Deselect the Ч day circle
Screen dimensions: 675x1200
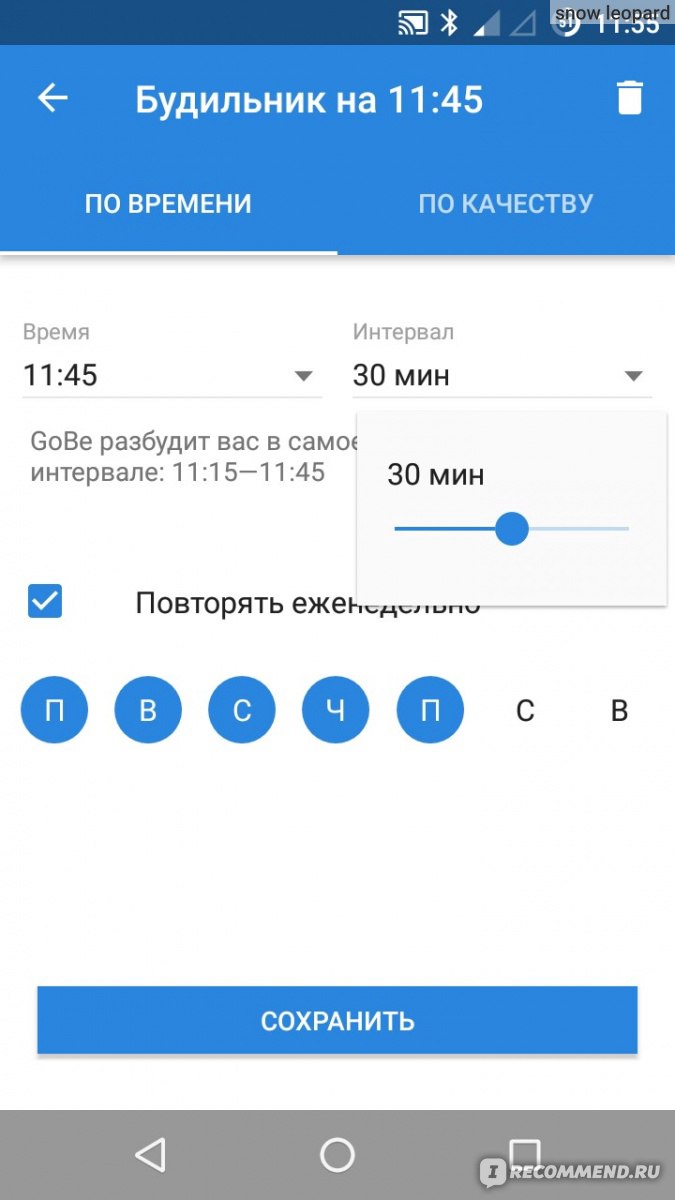336,710
